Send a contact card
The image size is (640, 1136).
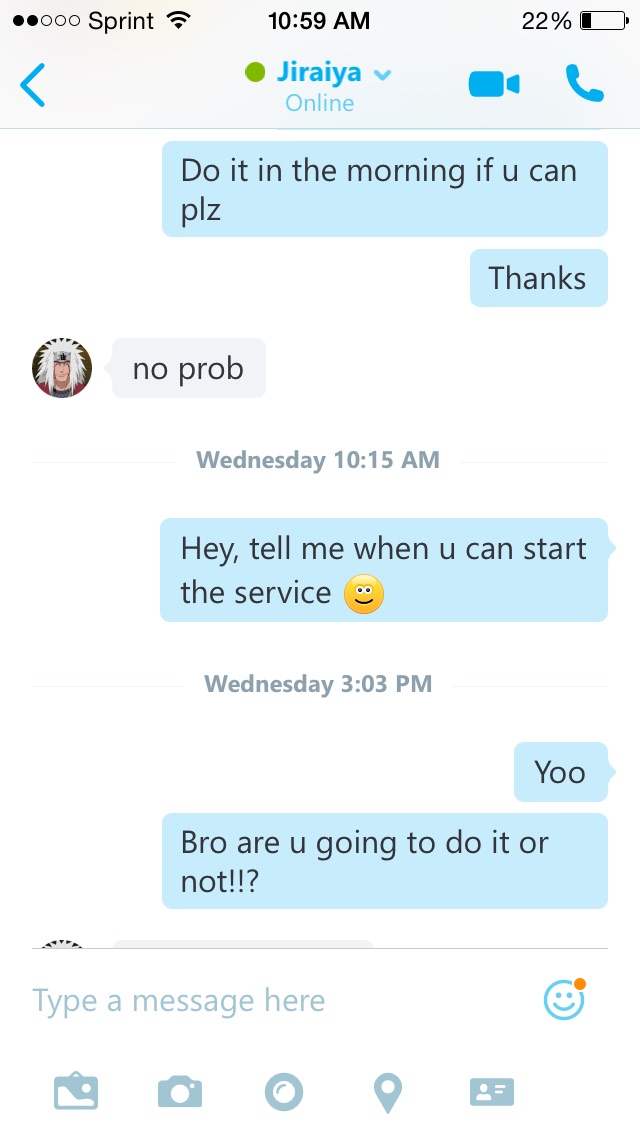pyautogui.click(x=492, y=1092)
